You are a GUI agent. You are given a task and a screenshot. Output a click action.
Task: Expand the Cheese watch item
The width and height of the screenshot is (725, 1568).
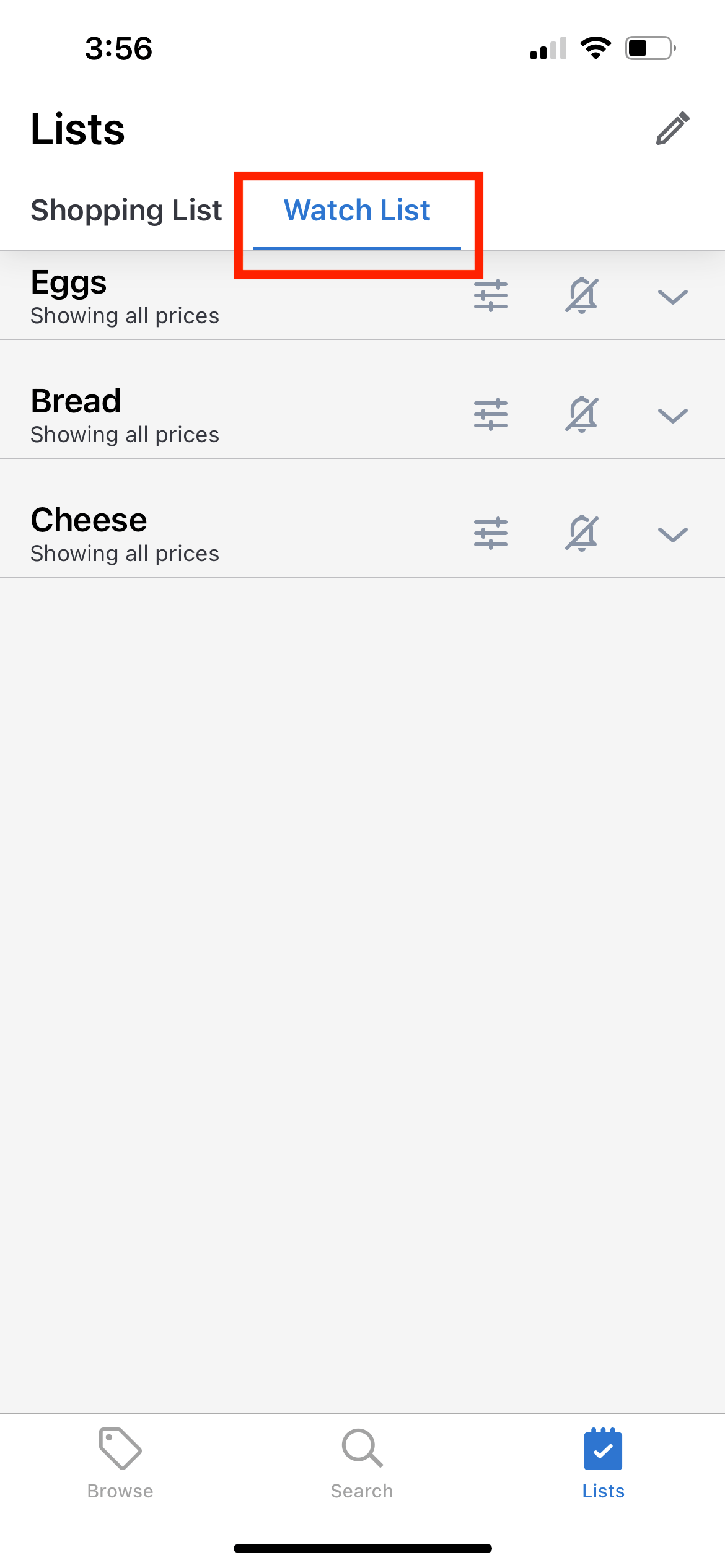pos(673,533)
